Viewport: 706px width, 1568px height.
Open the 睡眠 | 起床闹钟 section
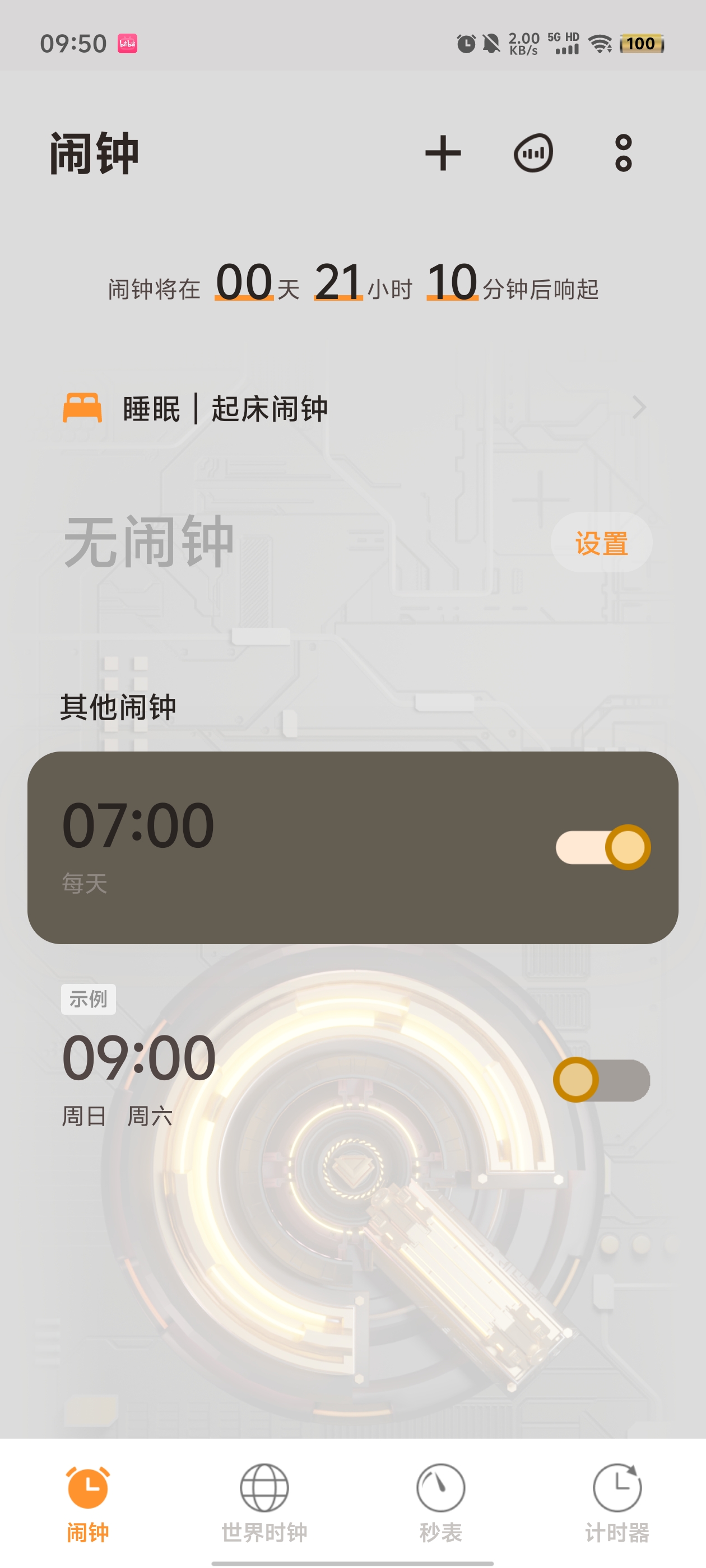point(354,408)
